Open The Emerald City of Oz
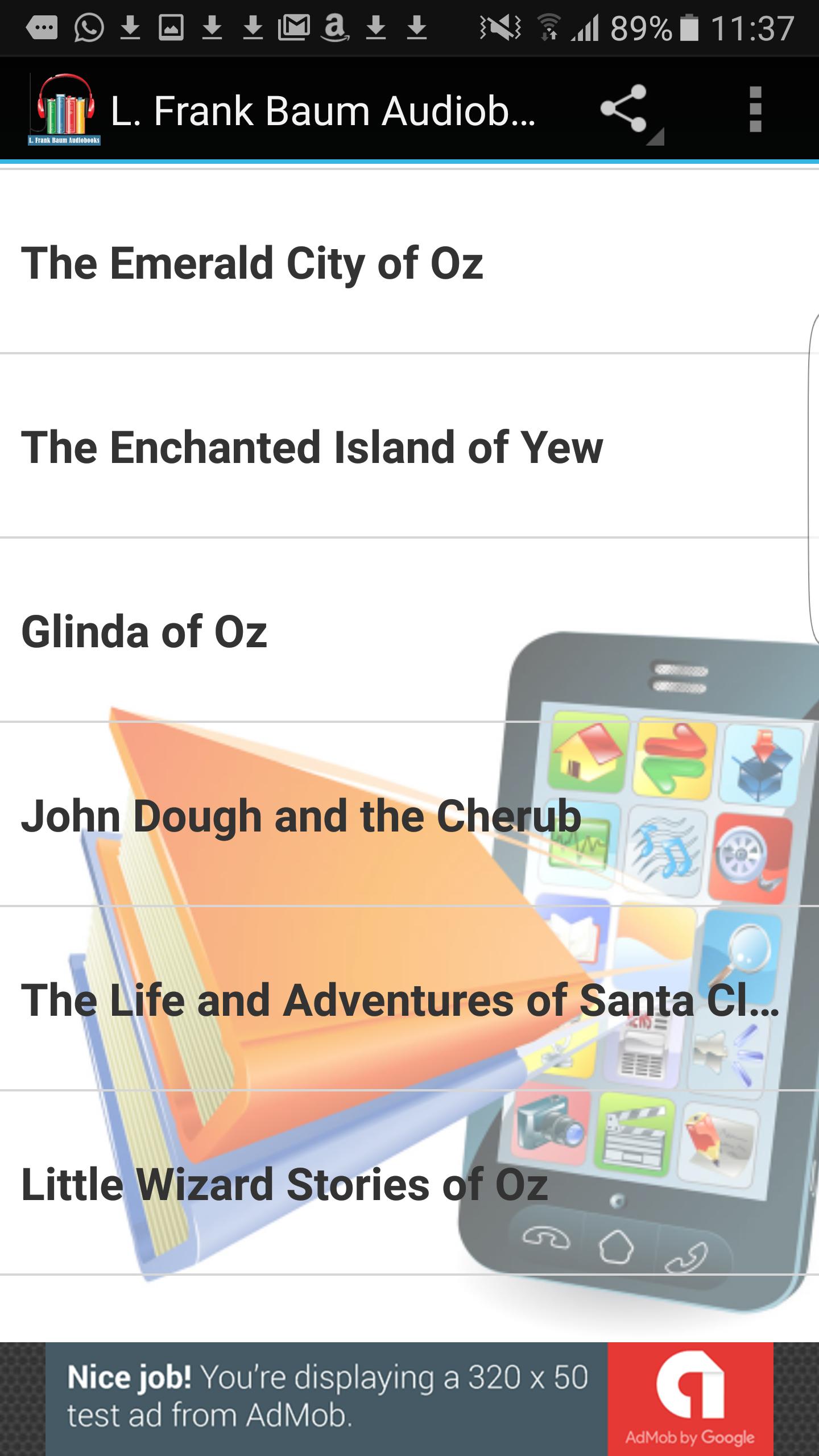The width and height of the screenshot is (819, 1456). tap(409, 262)
